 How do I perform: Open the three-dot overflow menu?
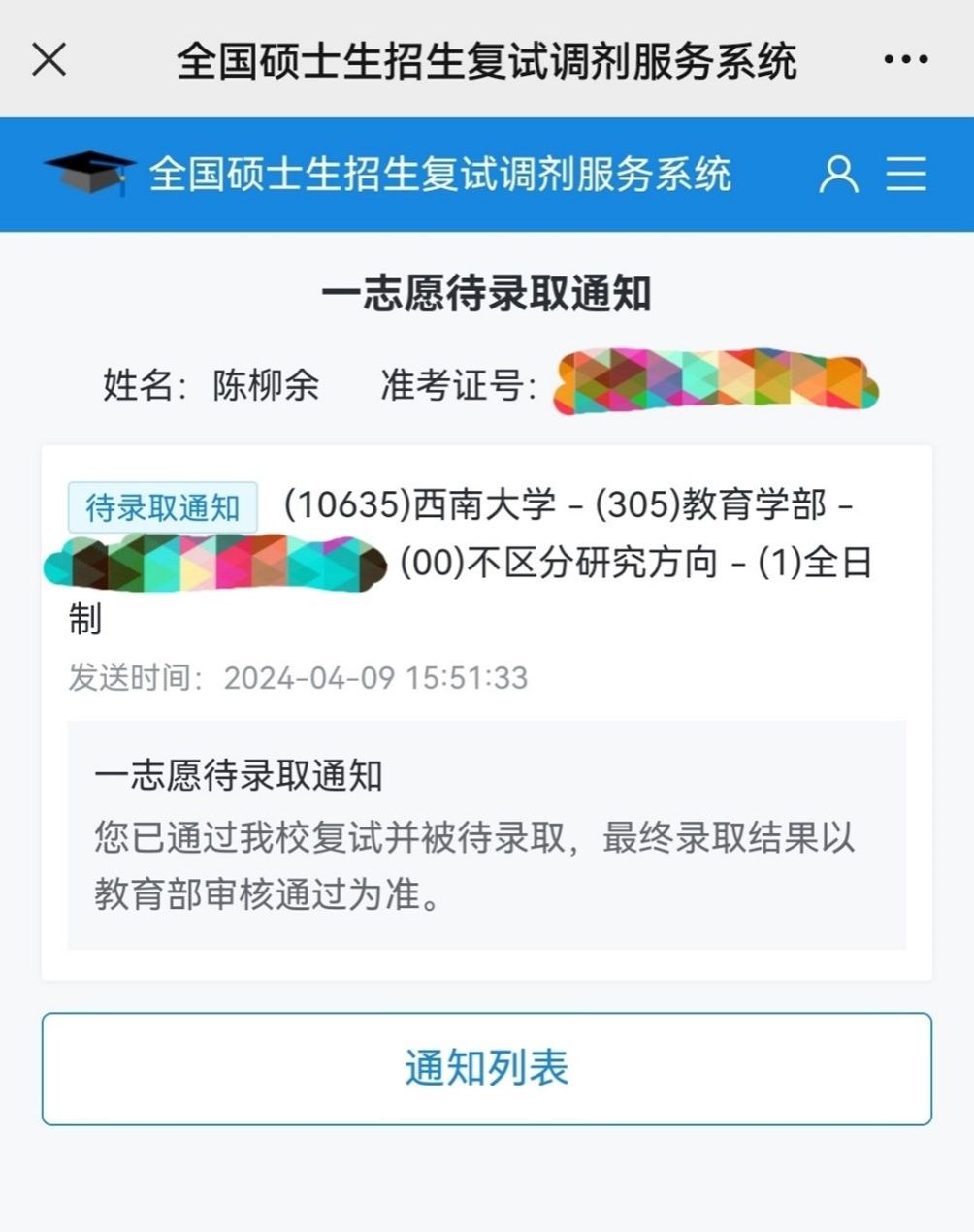click(x=905, y=60)
